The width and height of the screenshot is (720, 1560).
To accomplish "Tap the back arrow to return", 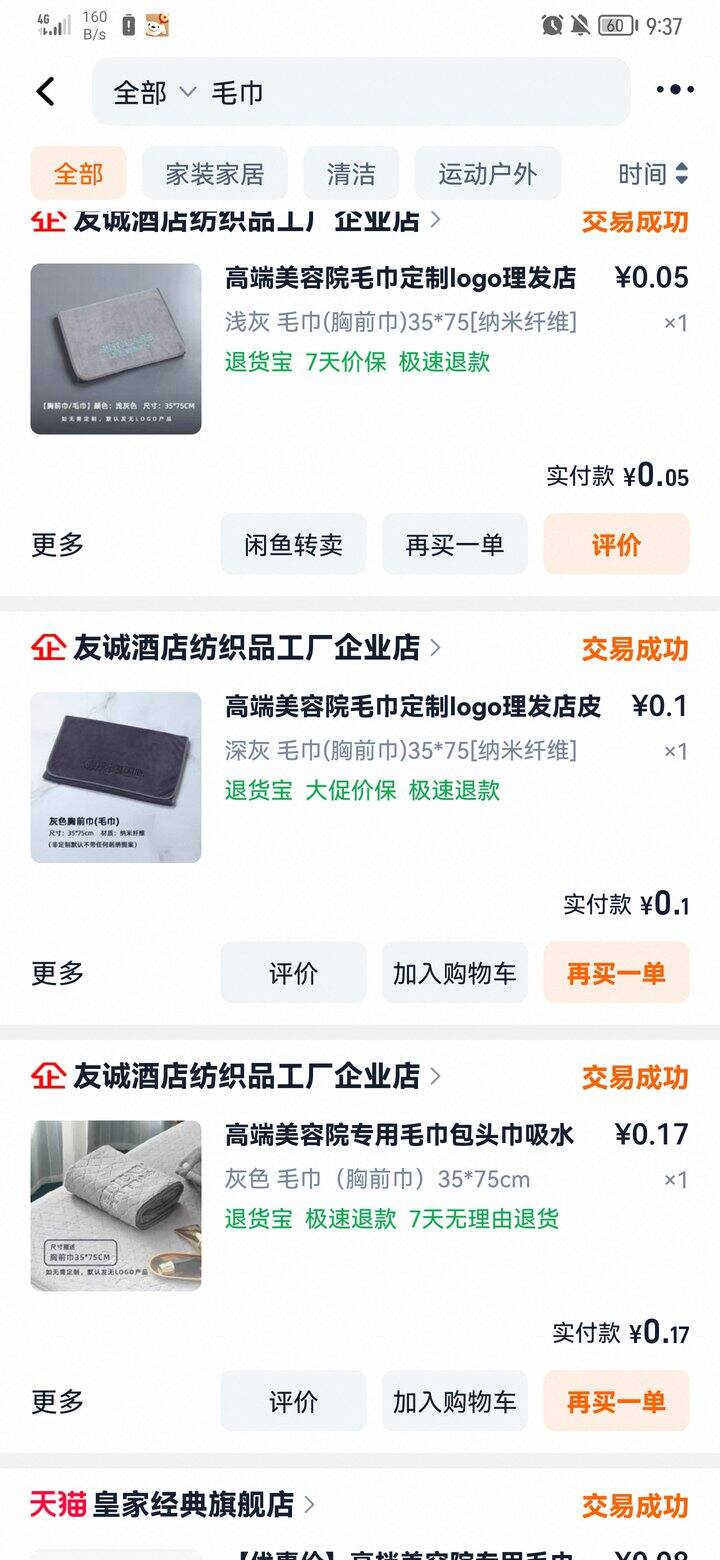I will pos(44,90).
